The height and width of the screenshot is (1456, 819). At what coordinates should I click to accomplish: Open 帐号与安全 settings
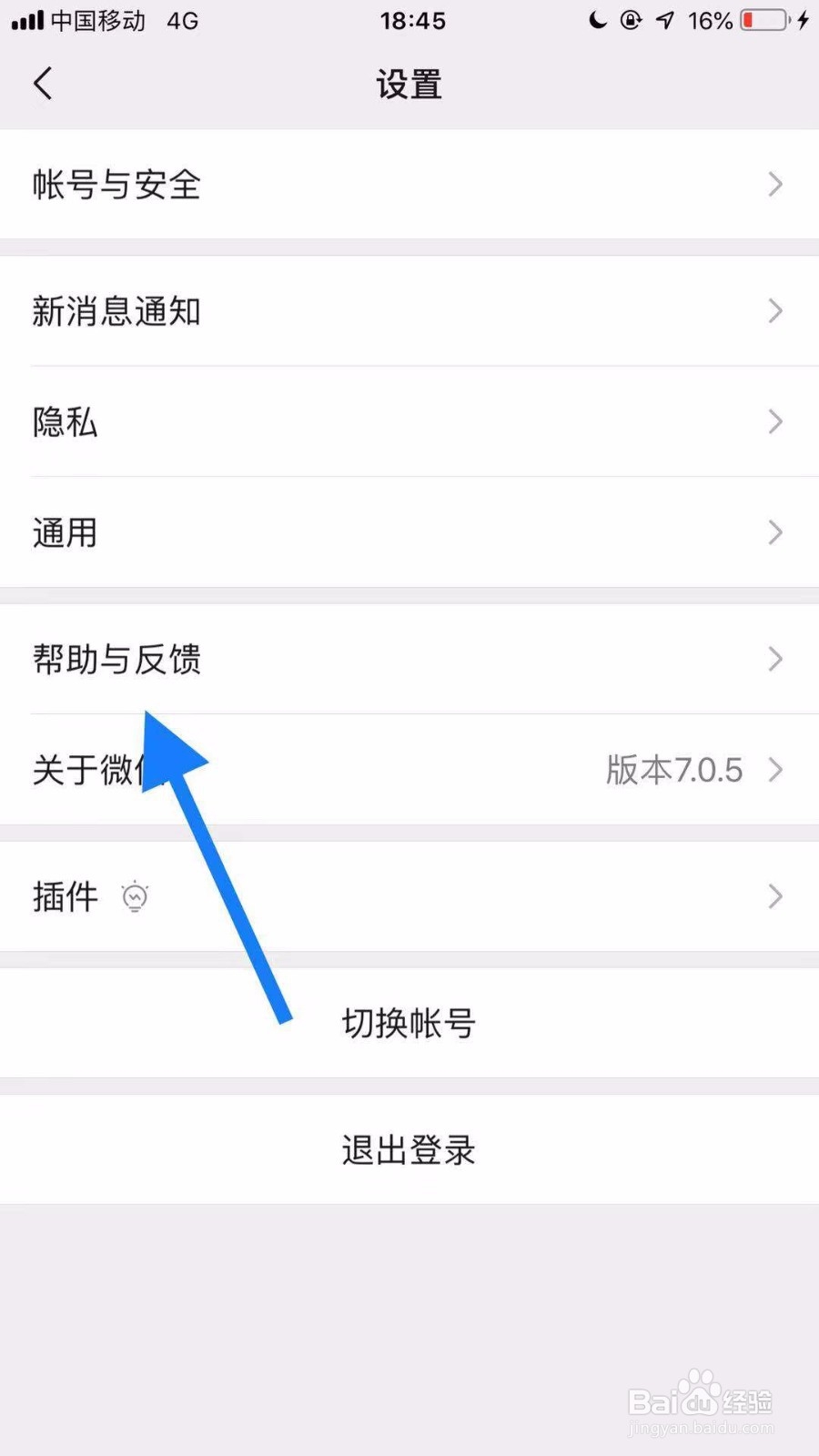click(409, 185)
